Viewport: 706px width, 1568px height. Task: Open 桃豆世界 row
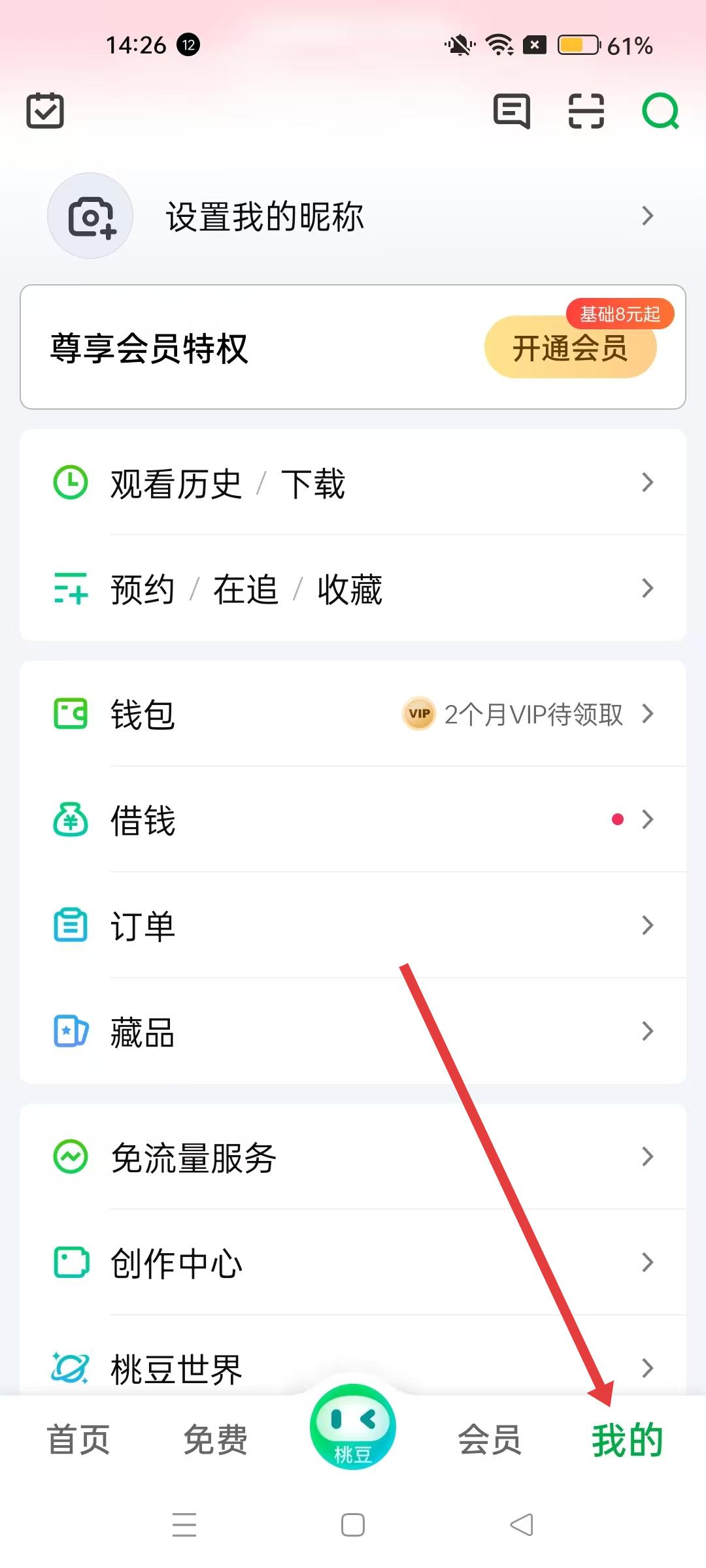point(353,1367)
